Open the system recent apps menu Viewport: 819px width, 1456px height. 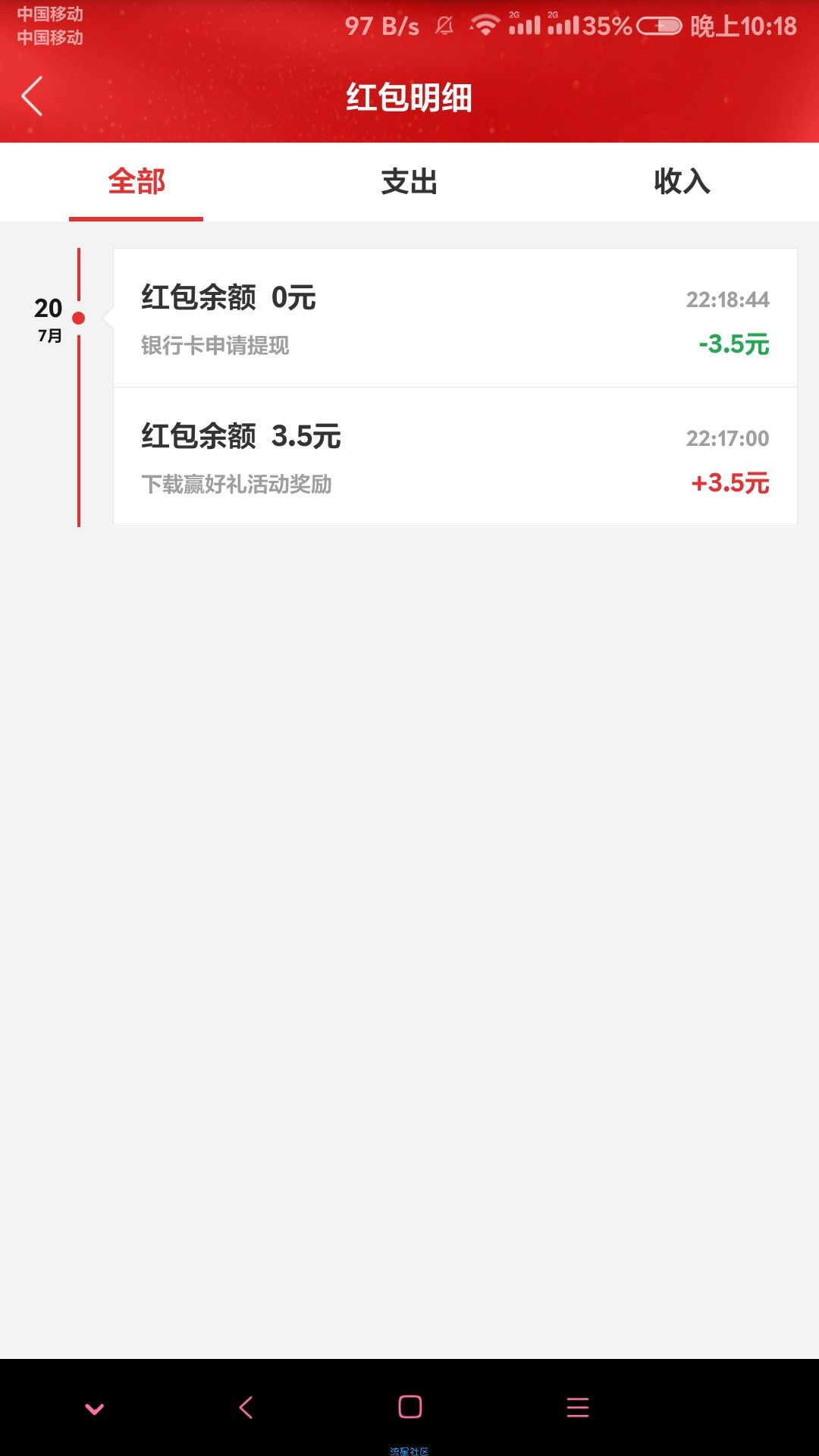[x=578, y=1407]
